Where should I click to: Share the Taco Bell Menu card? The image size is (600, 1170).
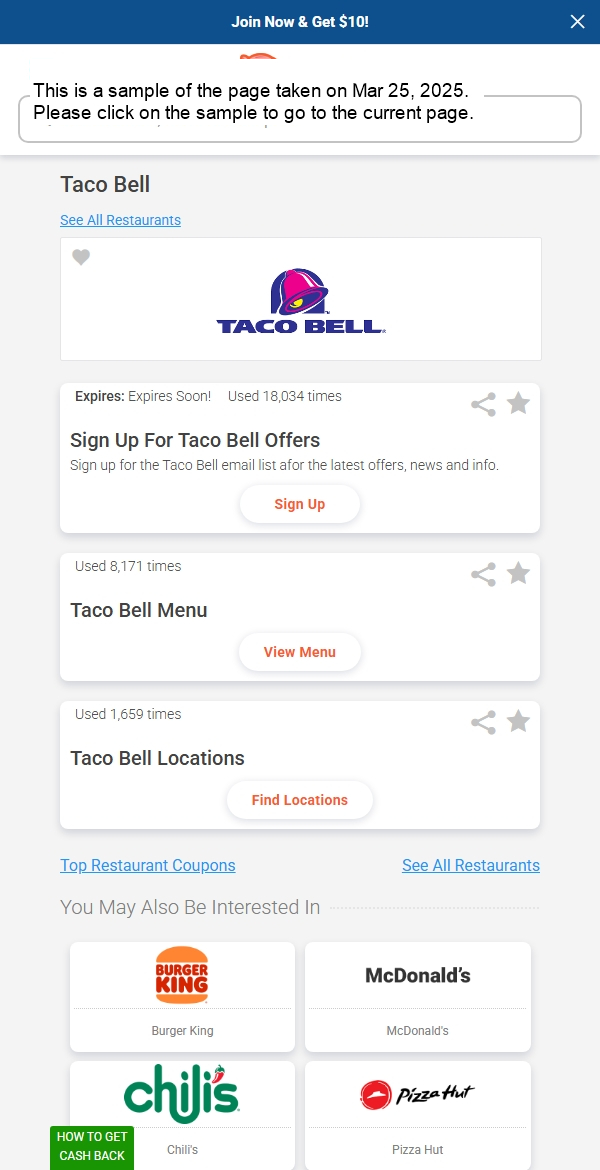pyautogui.click(x=483, y=575)
